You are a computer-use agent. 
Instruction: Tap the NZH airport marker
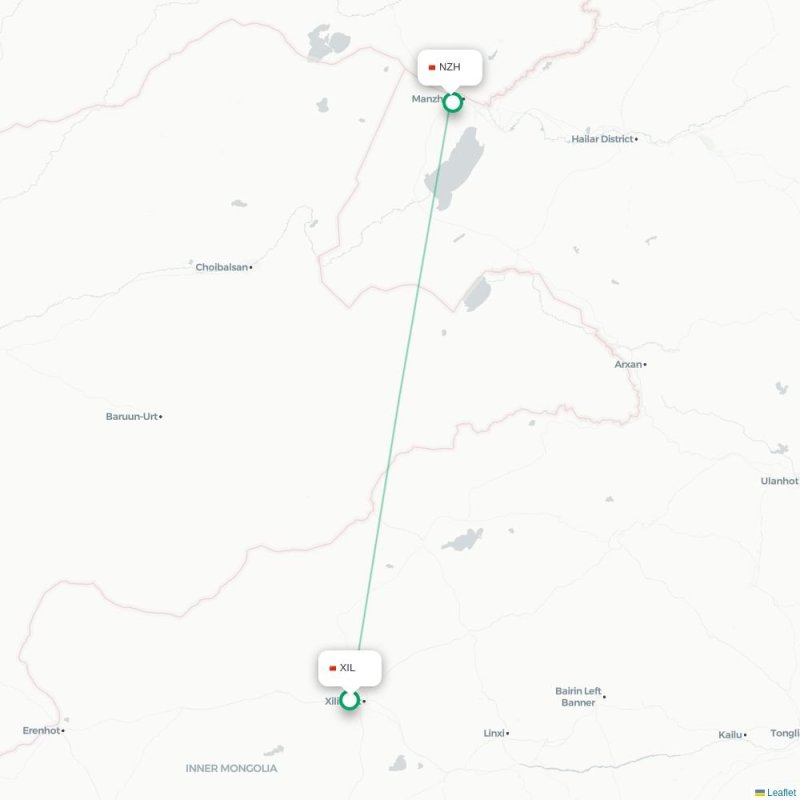453,102
